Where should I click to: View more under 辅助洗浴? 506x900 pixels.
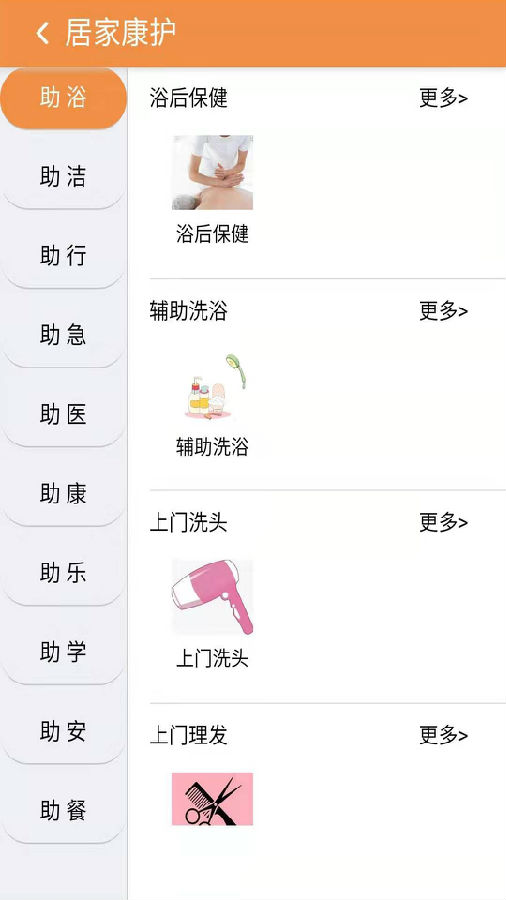point(443,311)
